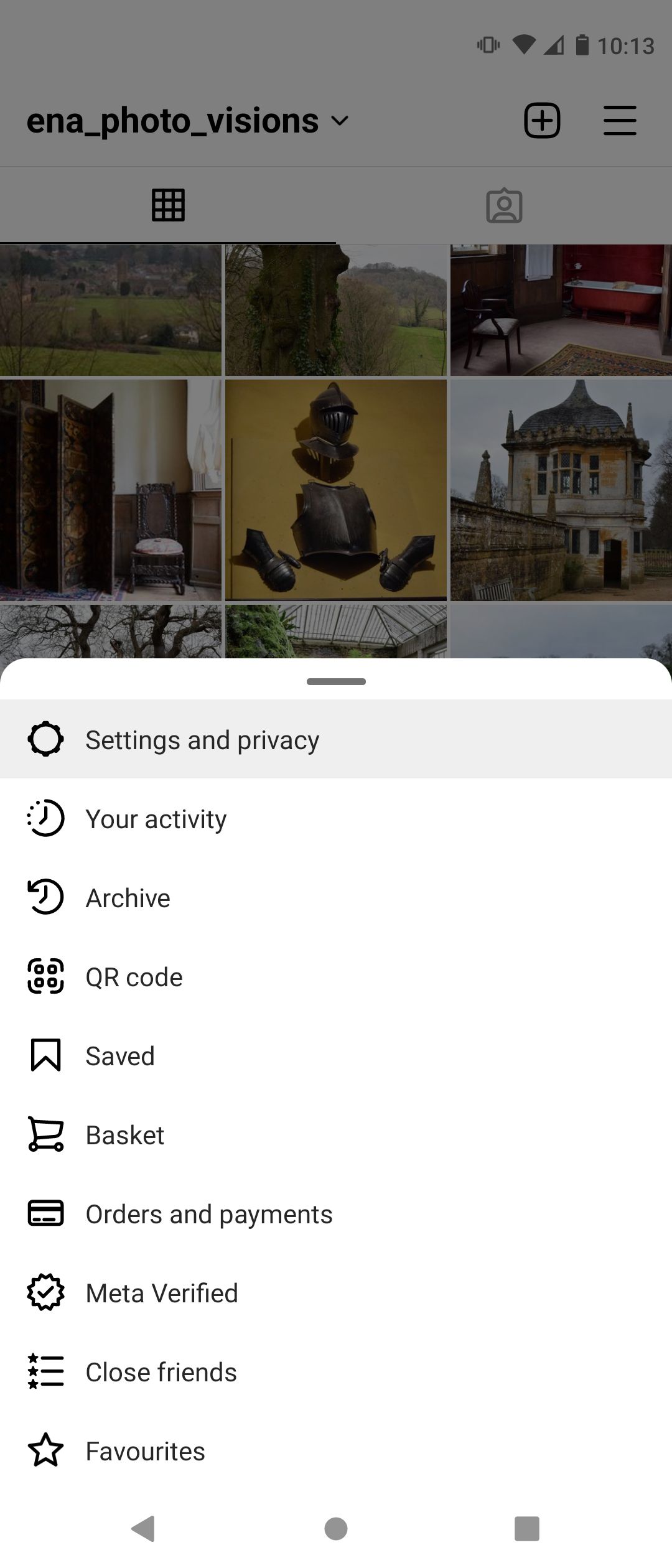This screenshot has height=1568, width=672.
Task: Tap the hamburger menu icon
Action: pyautogui.click(x=620, y=120)
